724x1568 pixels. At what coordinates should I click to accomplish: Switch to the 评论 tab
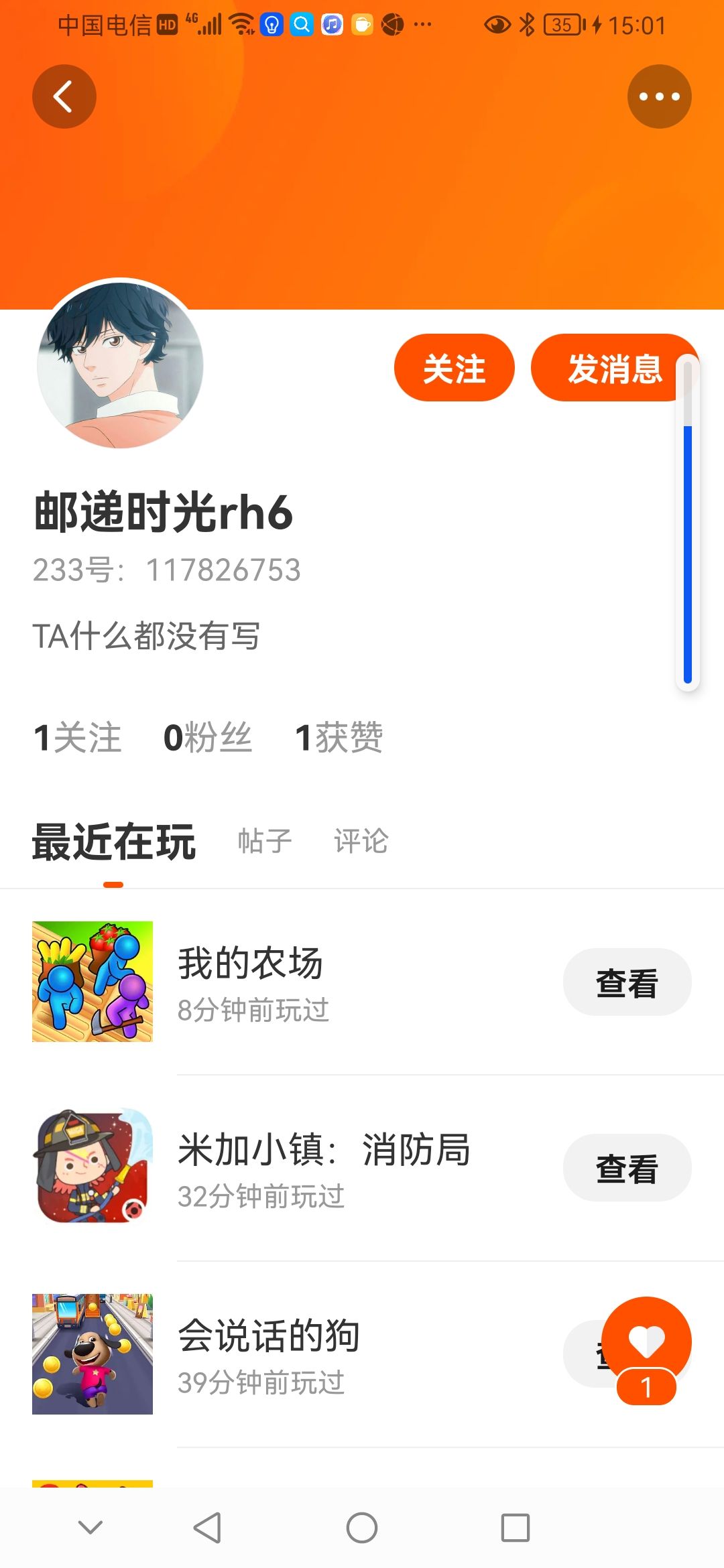(x=361, y=841)
